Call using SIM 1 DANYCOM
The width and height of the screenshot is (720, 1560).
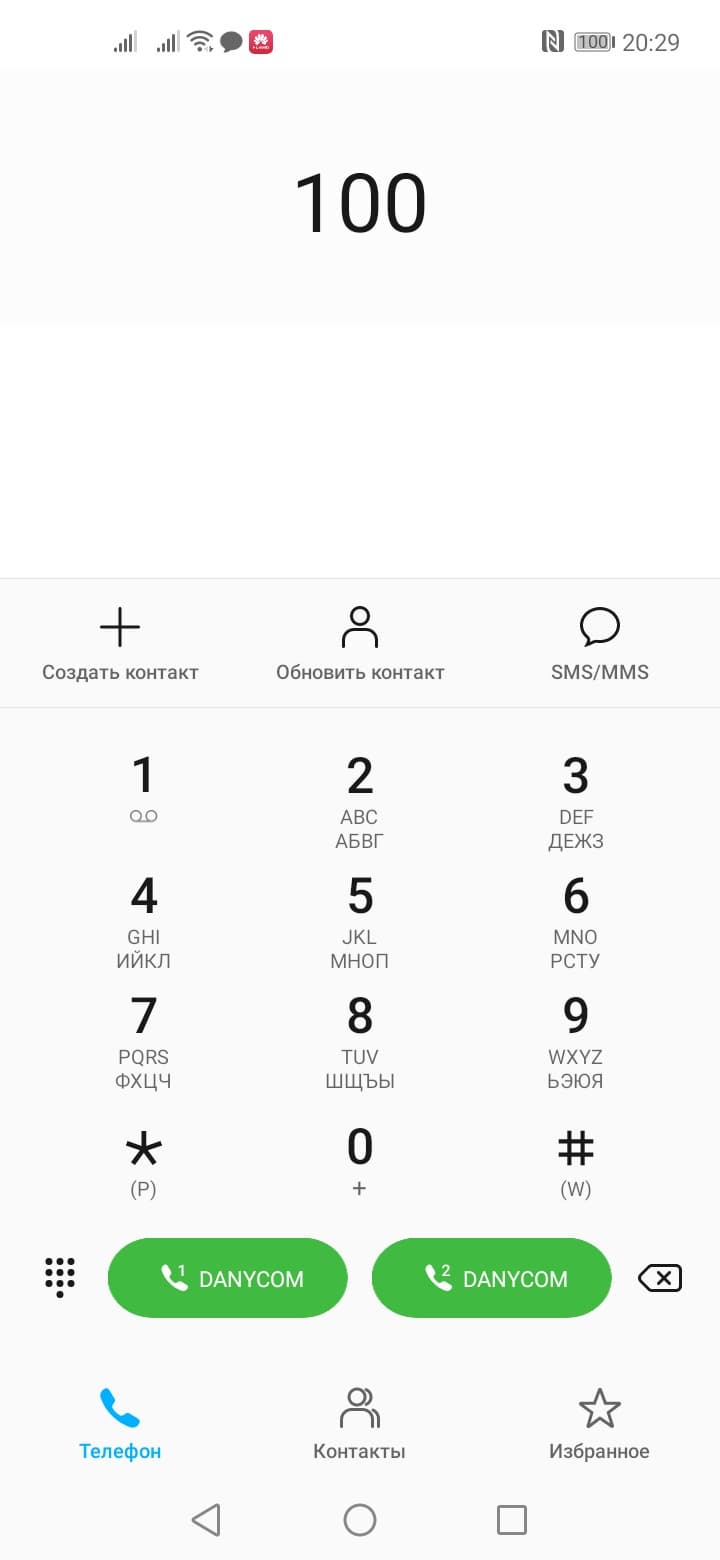tap(228, 1278)
